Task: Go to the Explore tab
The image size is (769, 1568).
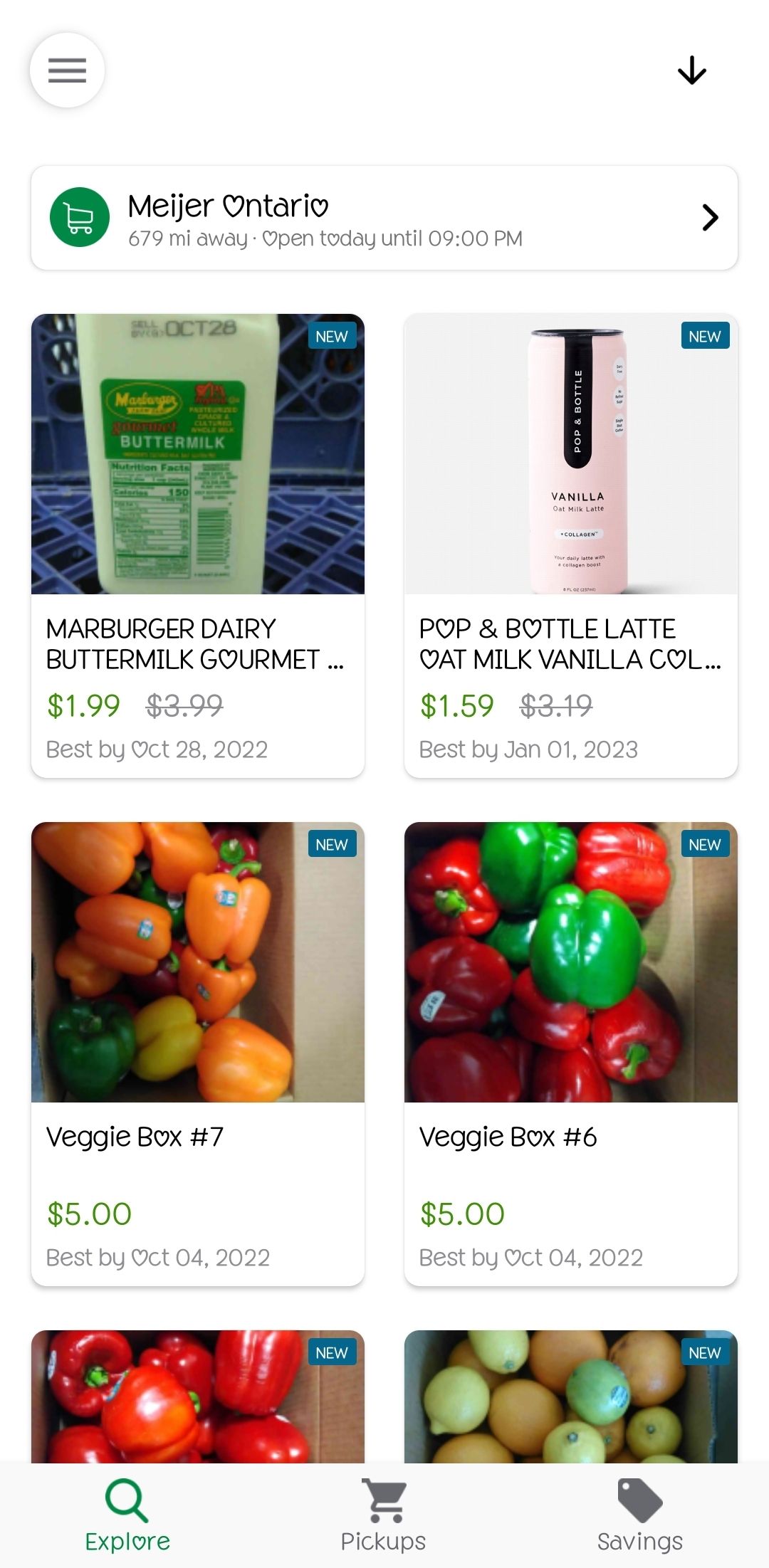Action: 127,1515
